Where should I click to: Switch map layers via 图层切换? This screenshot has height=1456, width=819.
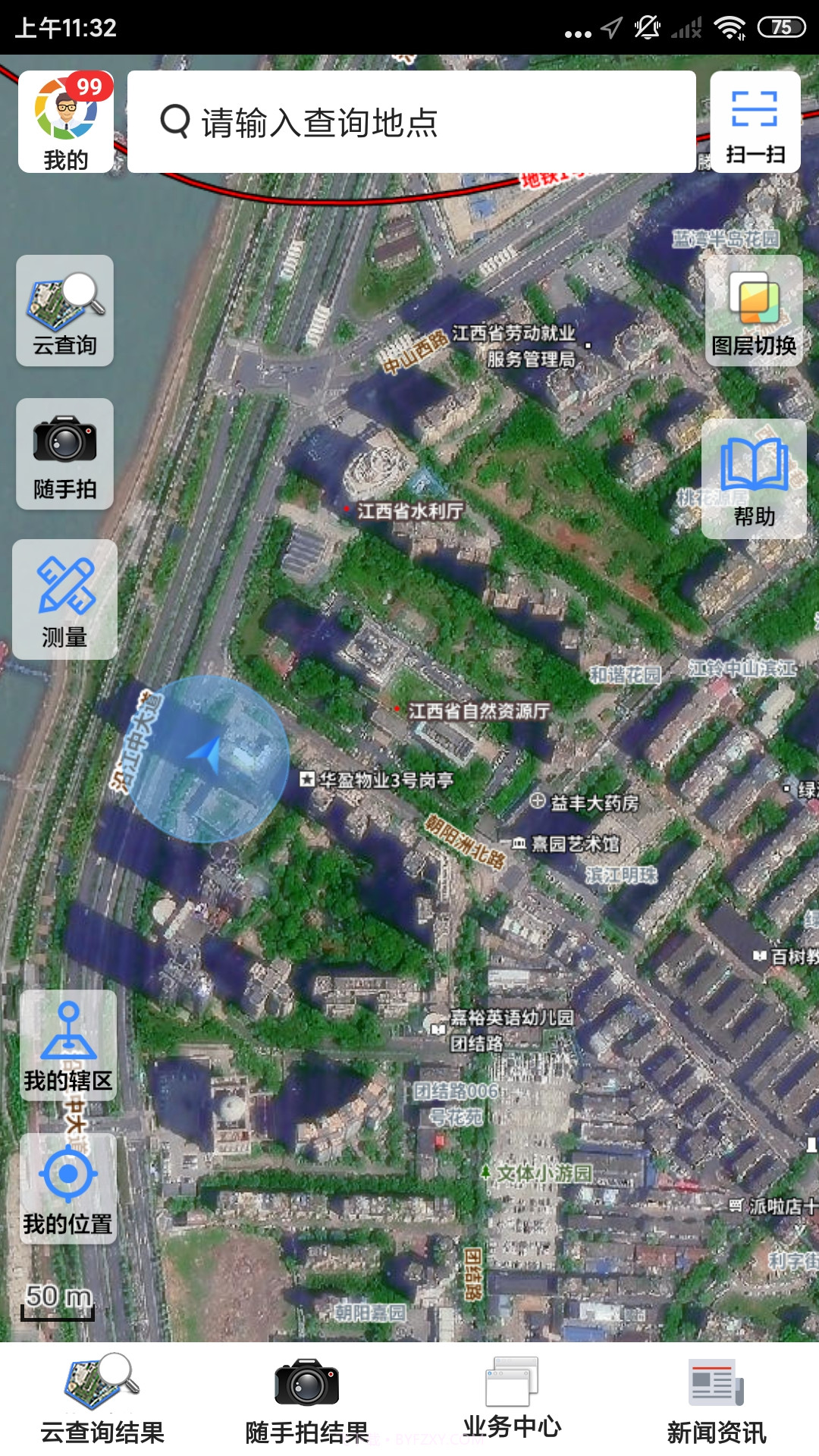click(754, 311)
